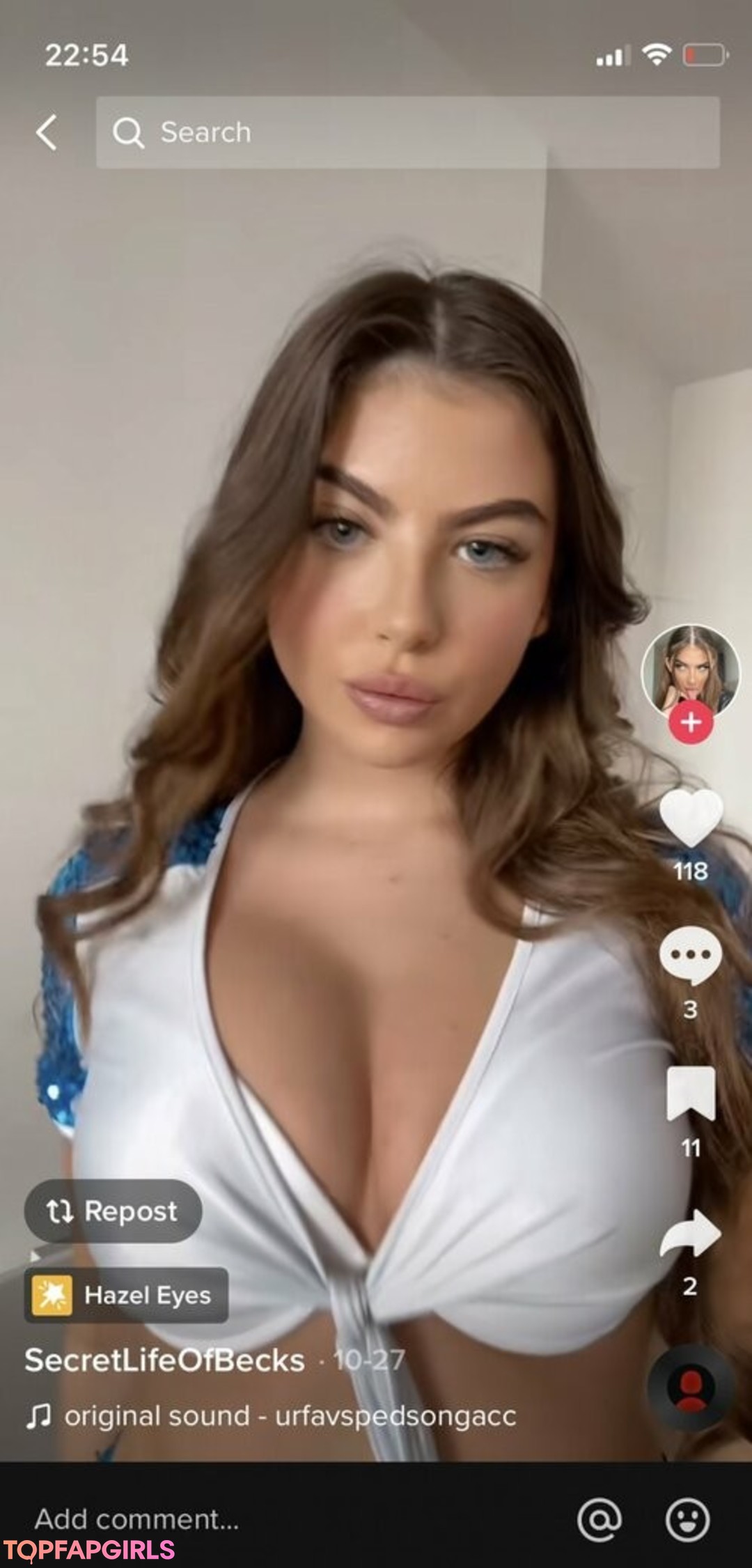Open the original sound by urfavspedsongacc
The height and width of the screenshot is (1568, 752).
(x=289, y=1416)
